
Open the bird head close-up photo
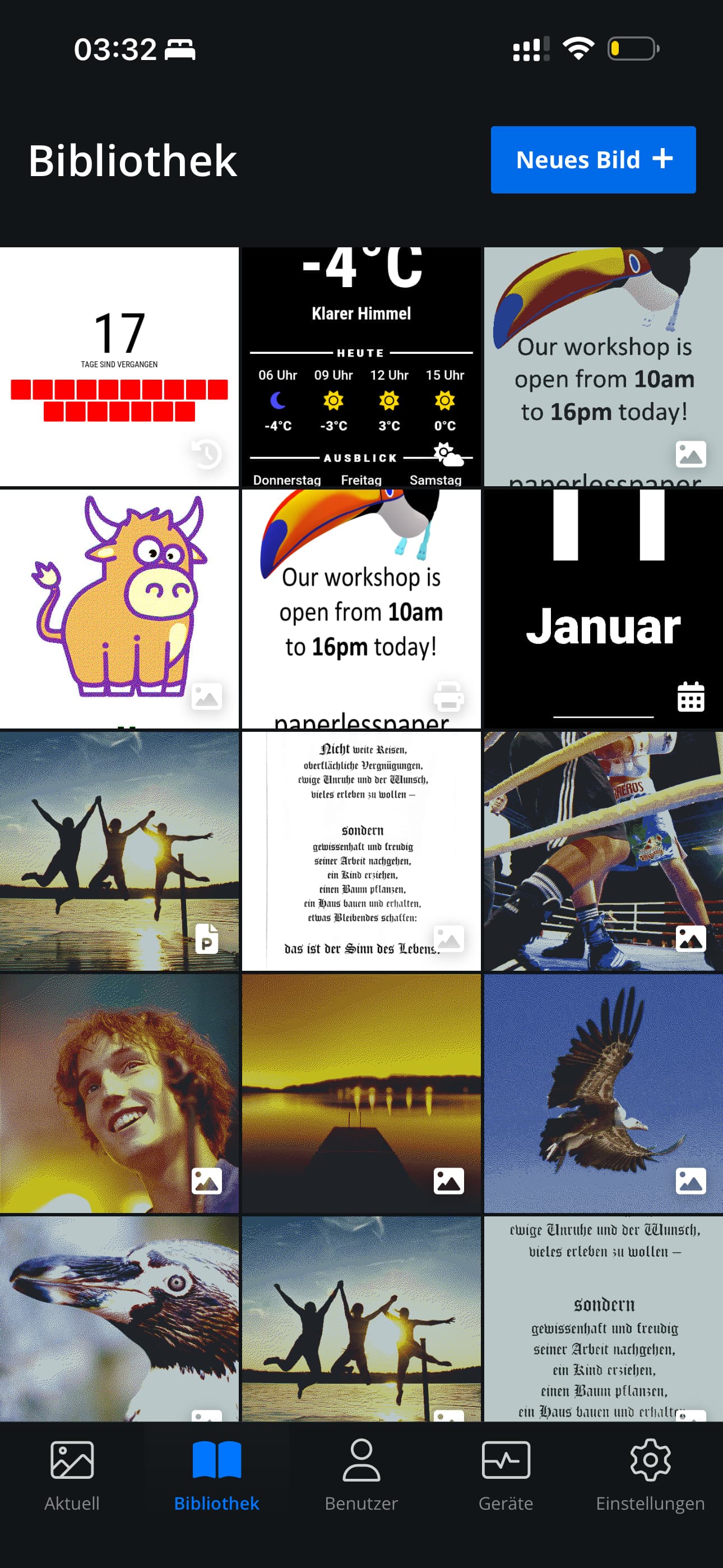[x=119, y=1318]
